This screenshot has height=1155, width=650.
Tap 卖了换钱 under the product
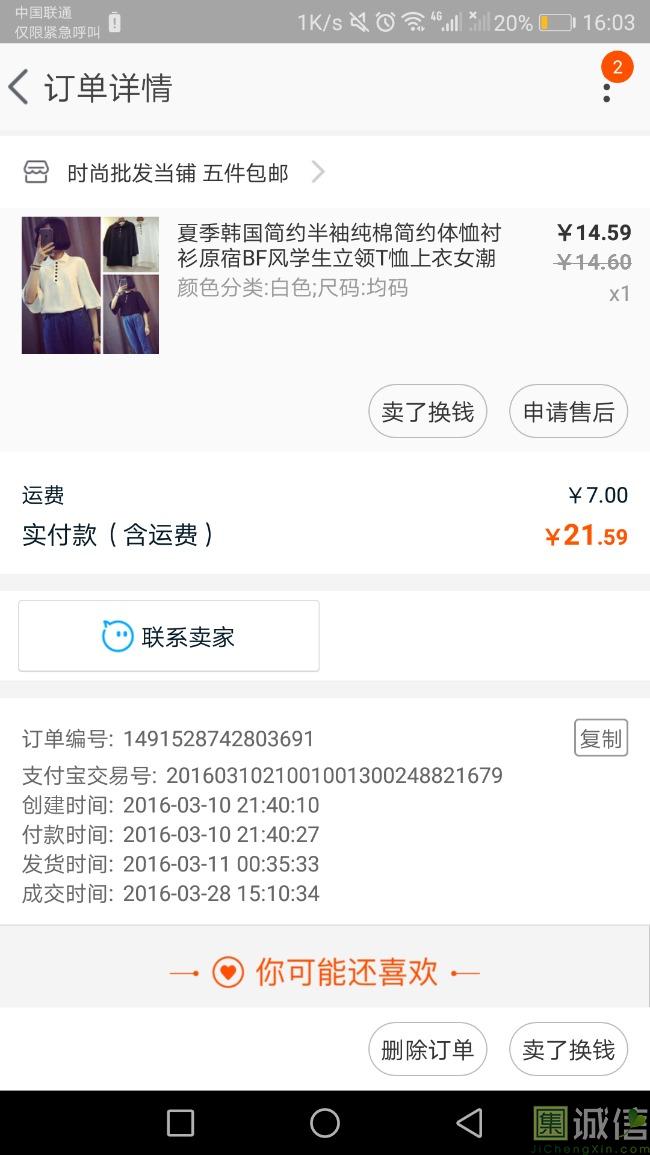click(x=428, y=411)
